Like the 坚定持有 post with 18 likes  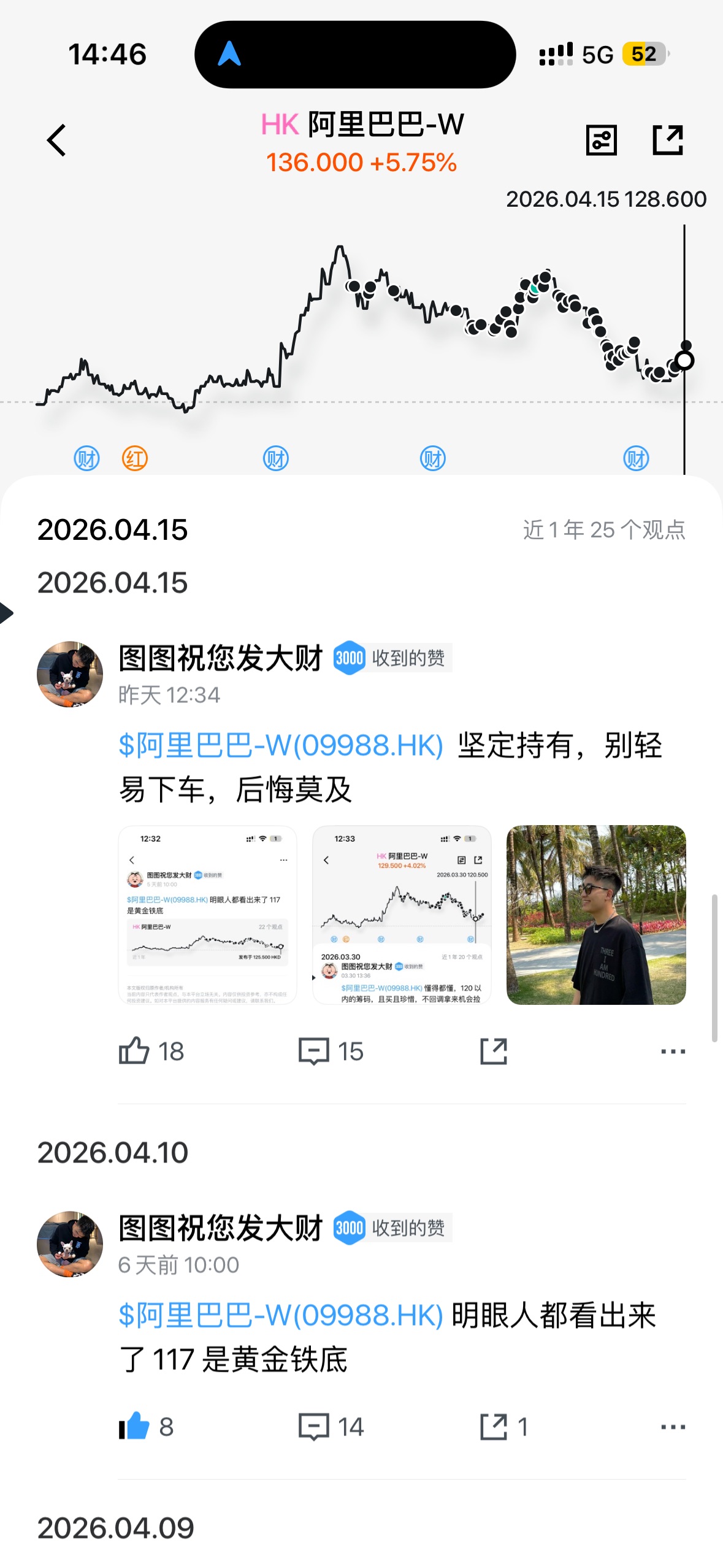(x=135, y=1051)
